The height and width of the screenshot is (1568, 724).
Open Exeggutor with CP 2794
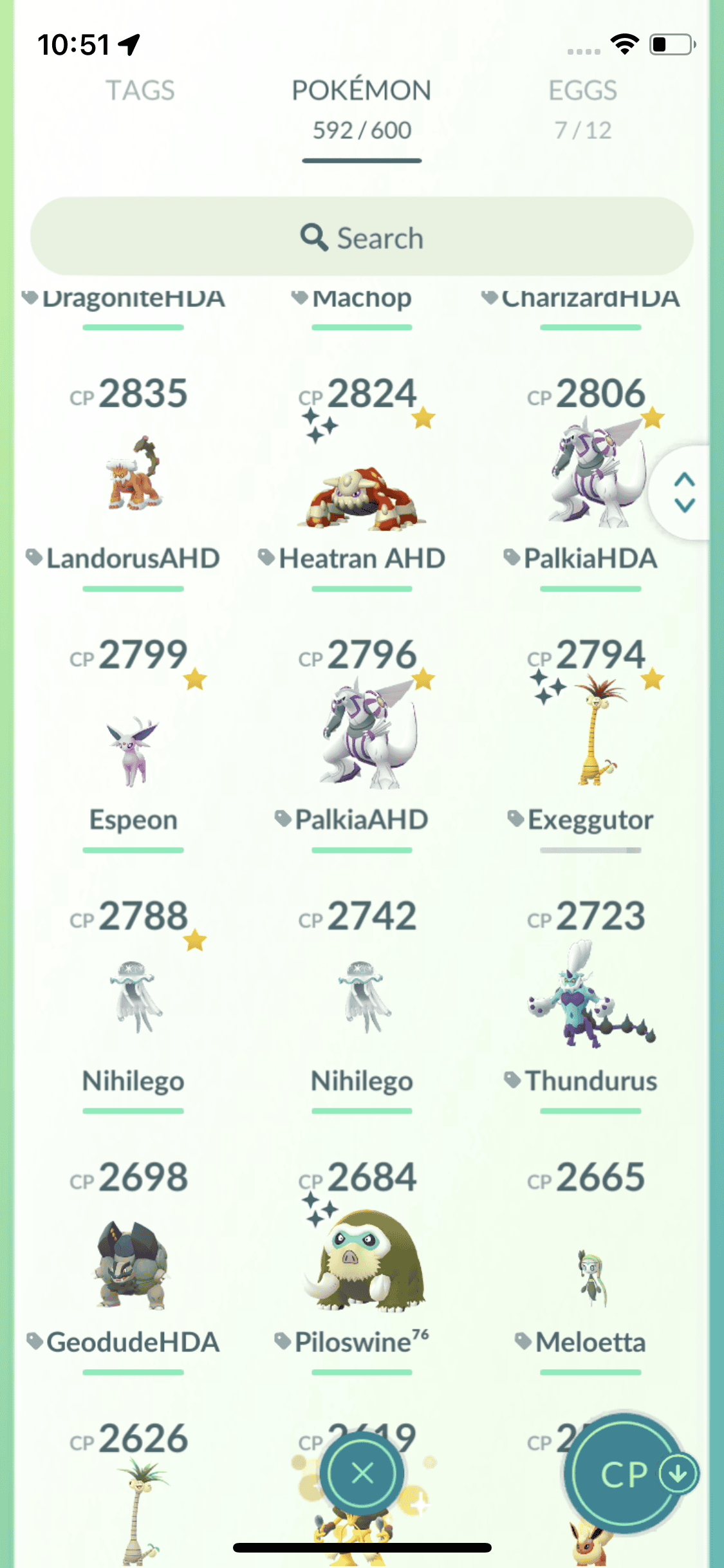[590, 740]
